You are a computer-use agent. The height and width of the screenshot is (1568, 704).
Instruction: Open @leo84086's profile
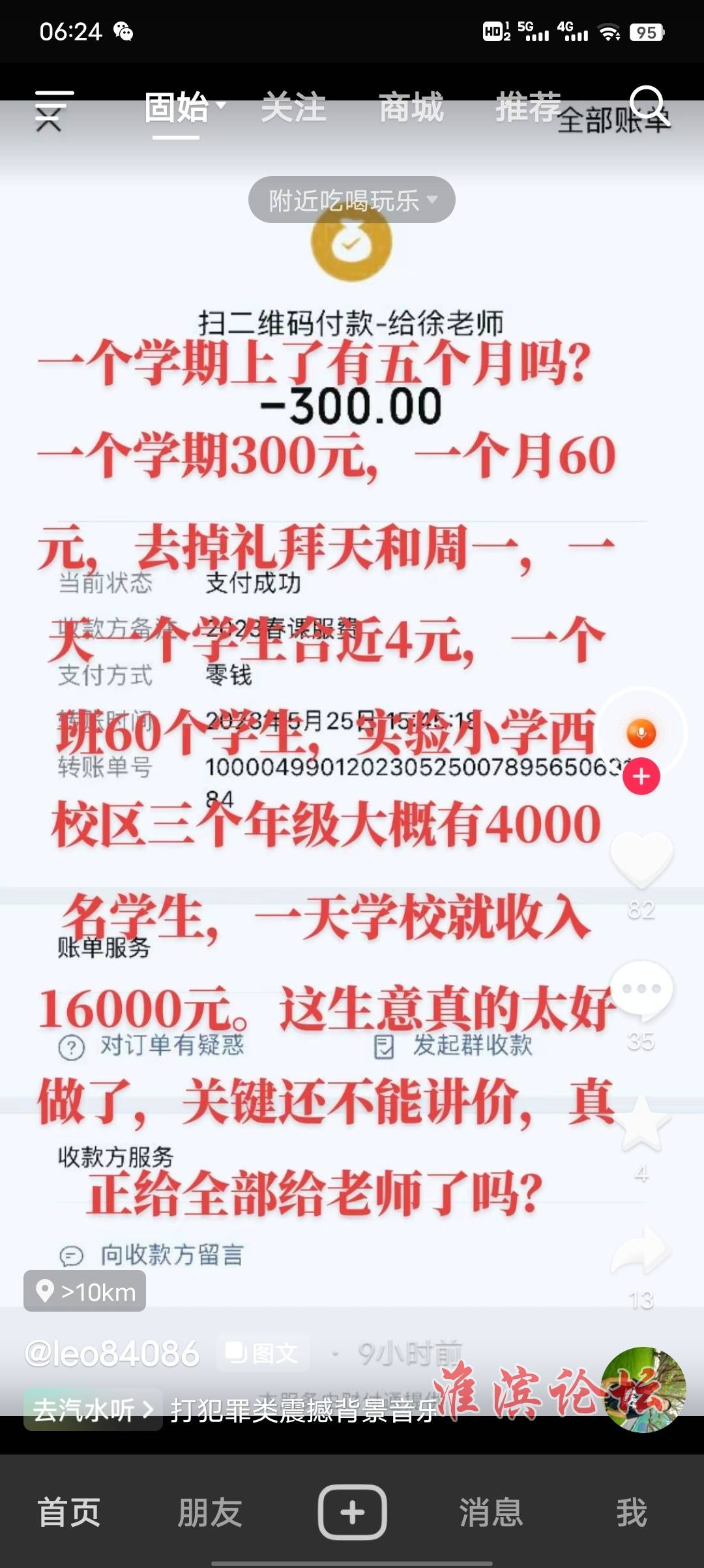(112, 1353)
